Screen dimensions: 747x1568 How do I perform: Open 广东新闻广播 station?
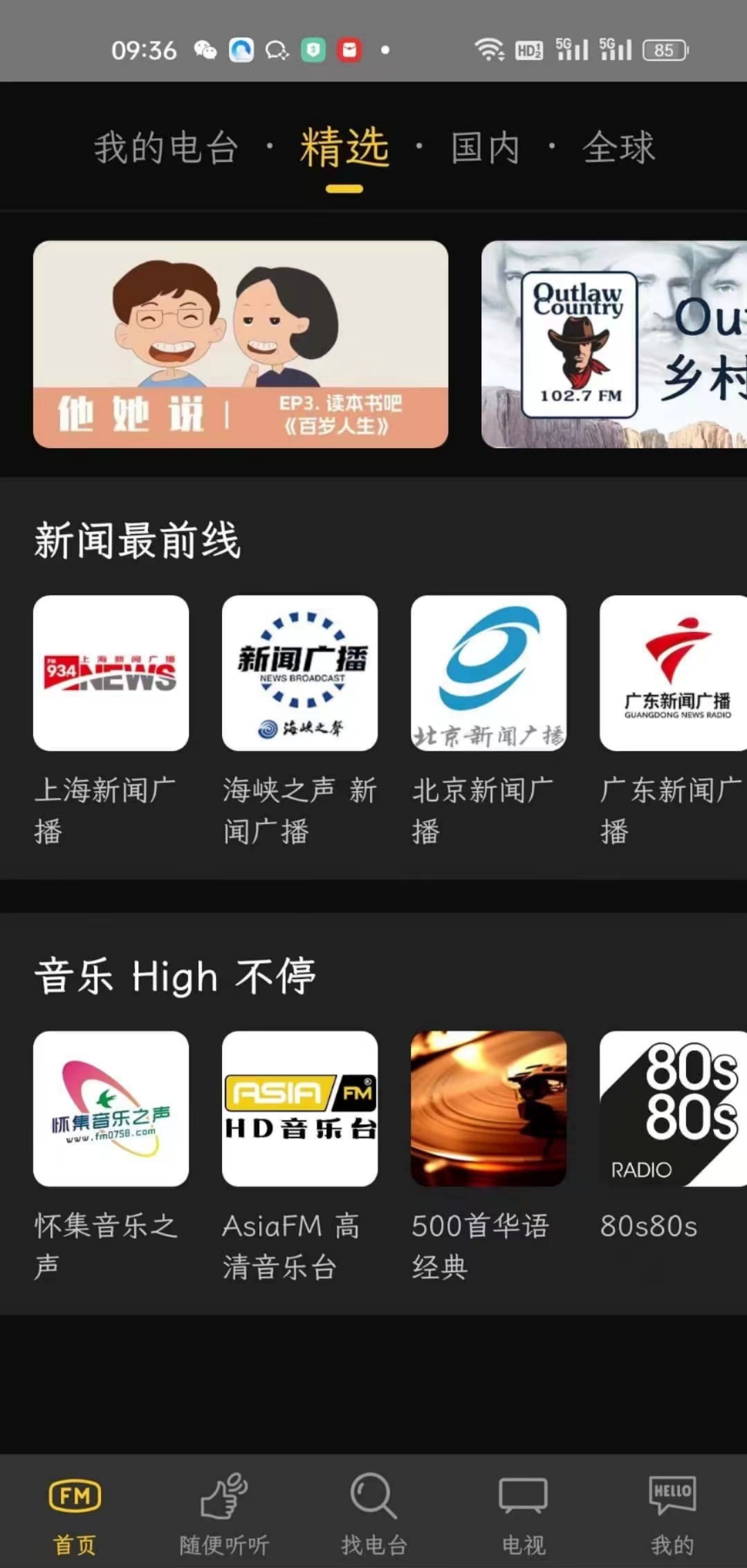(x=672, y=673)
